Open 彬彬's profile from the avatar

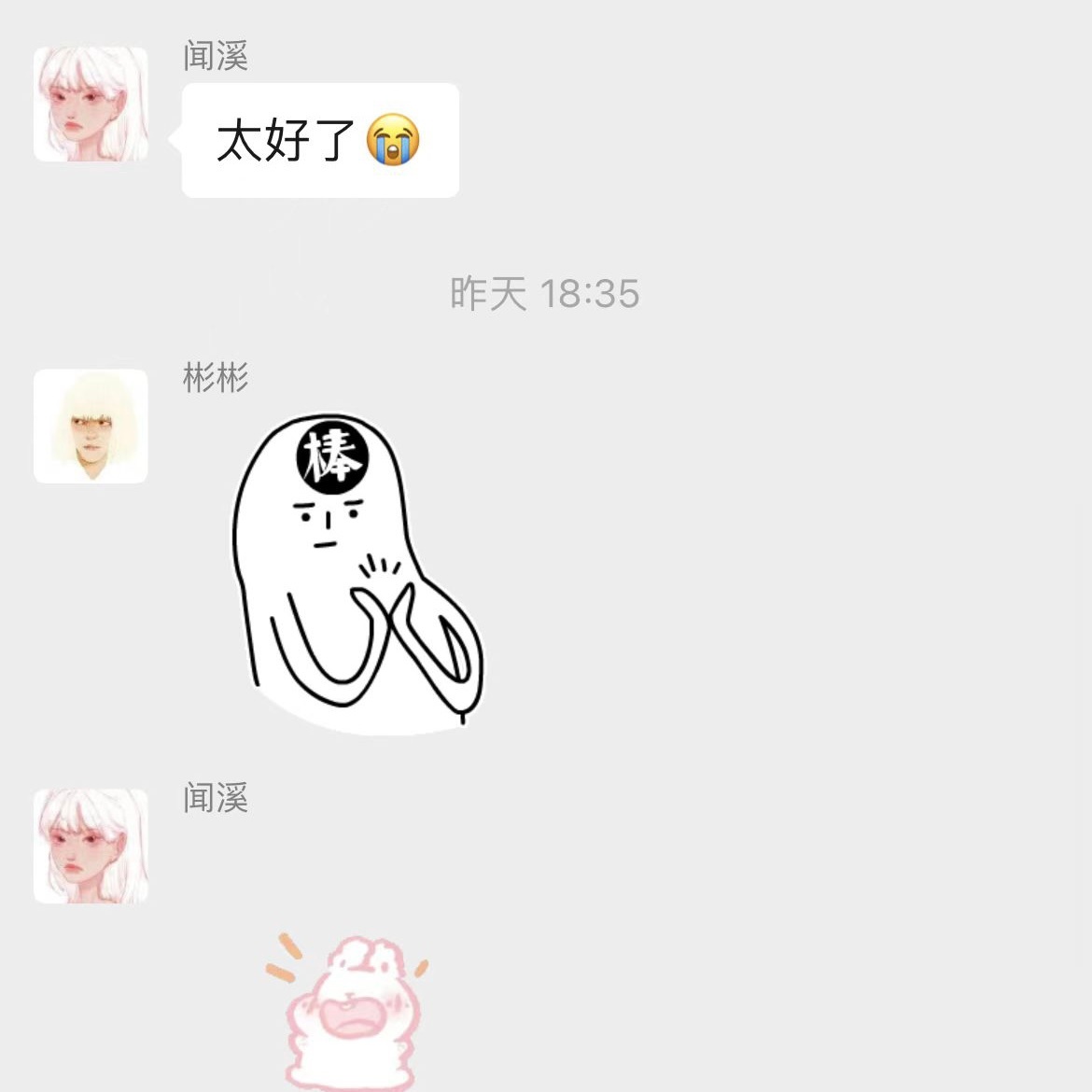pyautogui.click(x=91, y=426)
